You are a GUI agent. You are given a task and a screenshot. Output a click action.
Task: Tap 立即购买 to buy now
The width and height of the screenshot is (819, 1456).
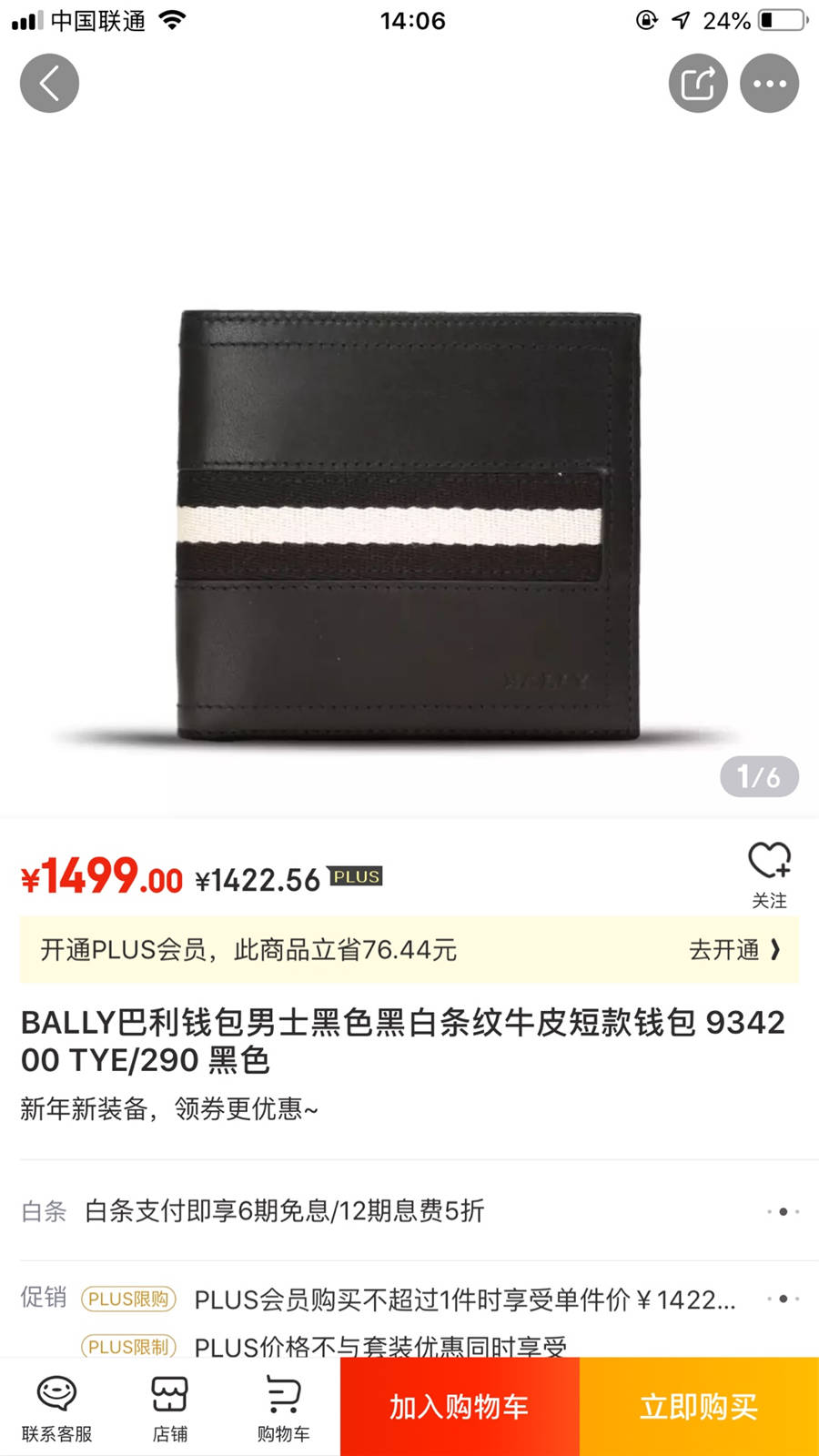[x=699, y=1407]
